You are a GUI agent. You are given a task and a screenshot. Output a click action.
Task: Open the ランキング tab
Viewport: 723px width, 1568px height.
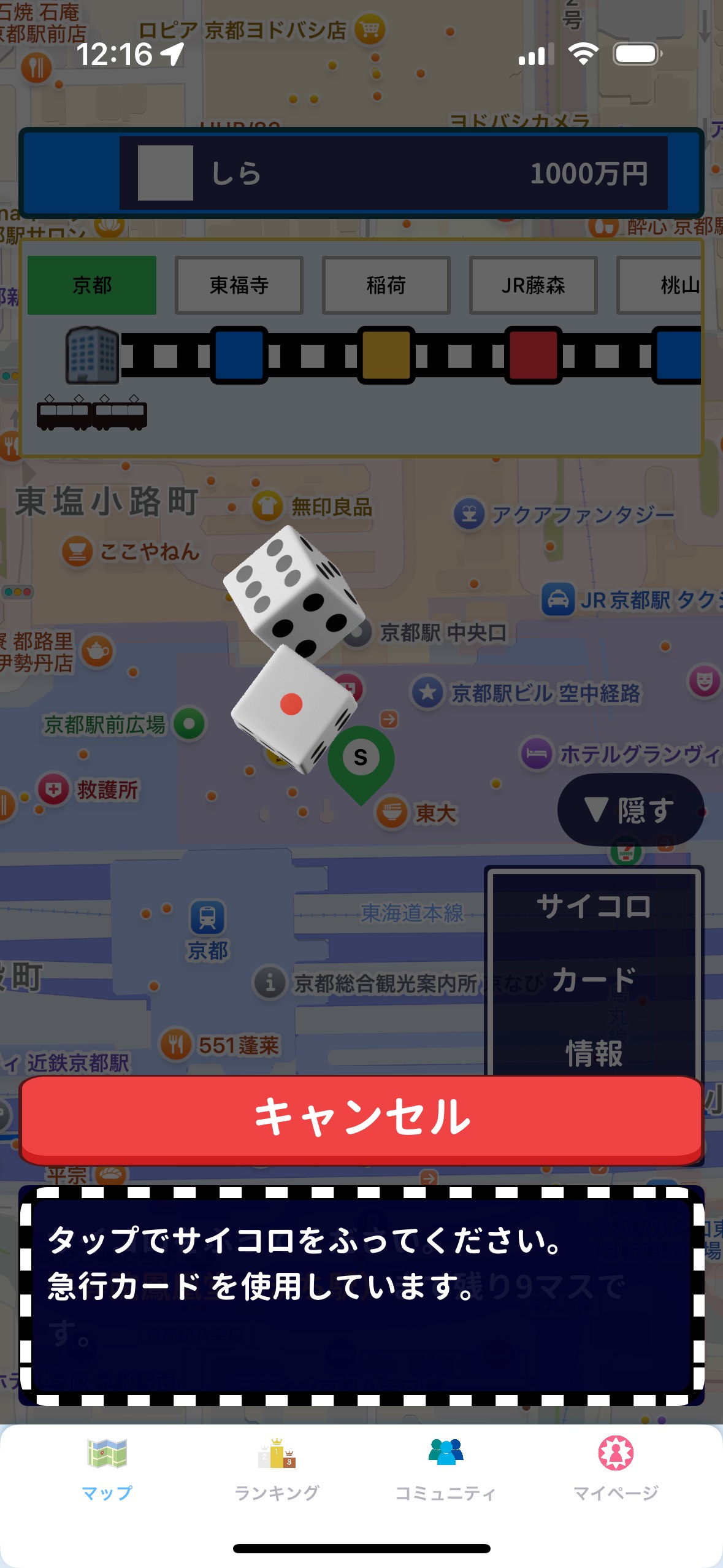click(x=277, y=1467)
